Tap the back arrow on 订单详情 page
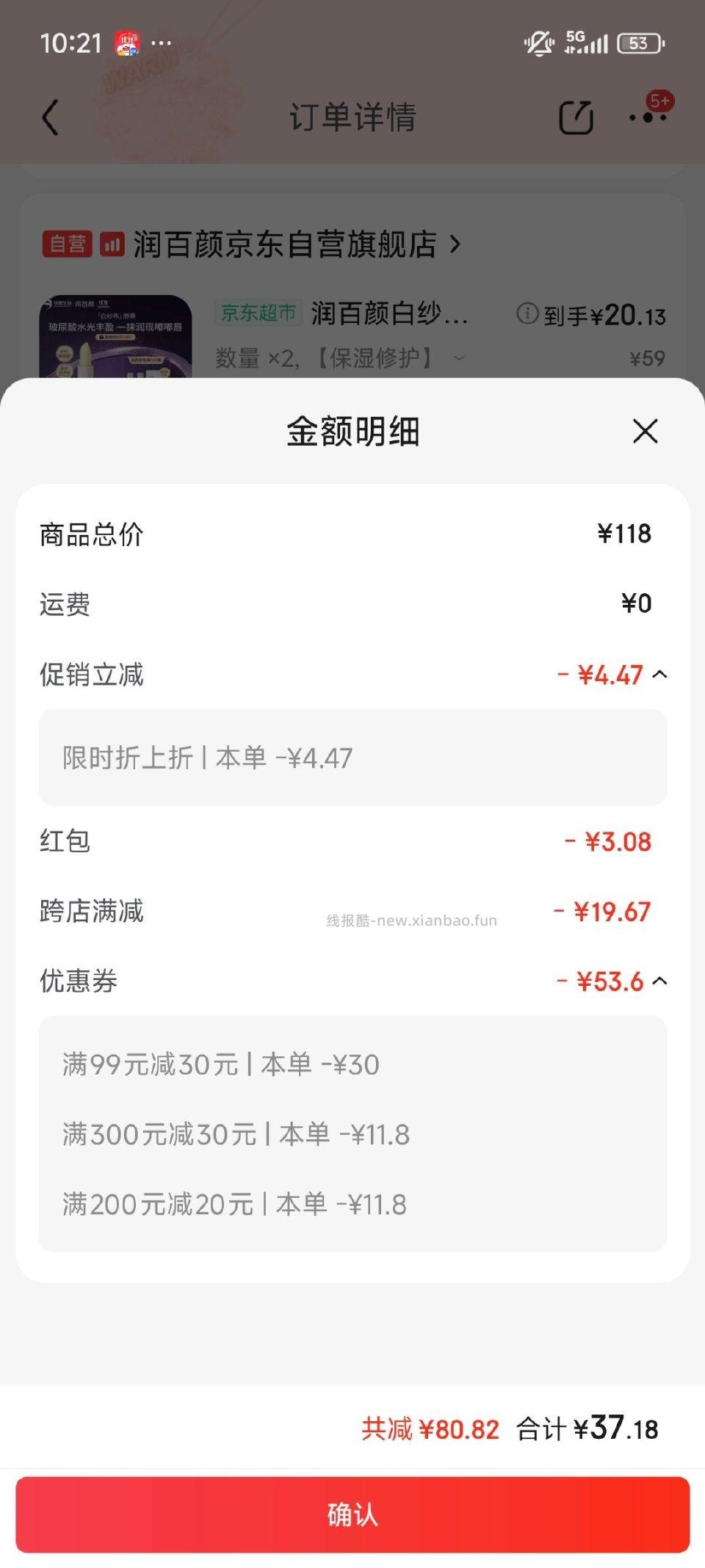 tap(48, 119)
